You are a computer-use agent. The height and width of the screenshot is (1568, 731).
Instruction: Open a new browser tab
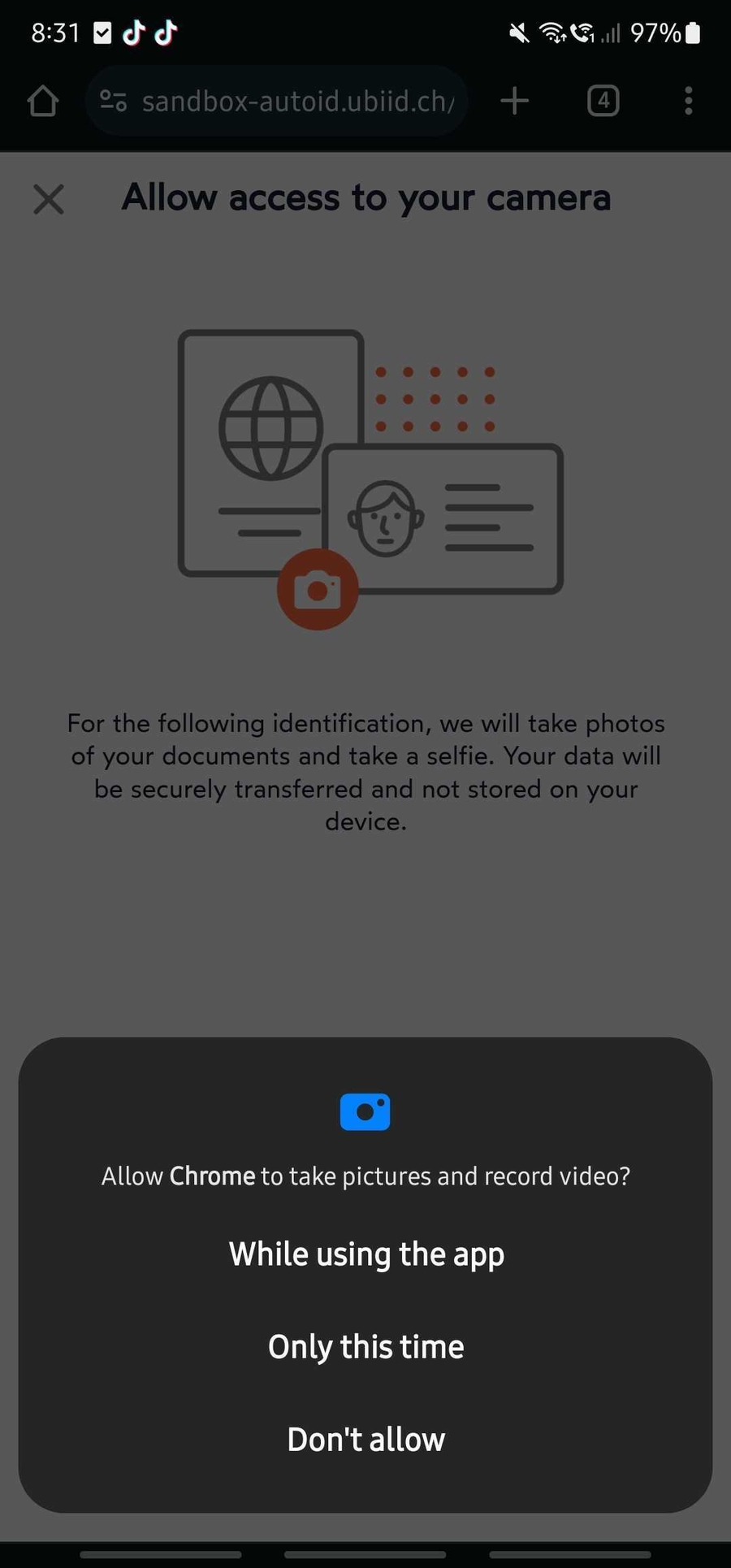(514, 102)
